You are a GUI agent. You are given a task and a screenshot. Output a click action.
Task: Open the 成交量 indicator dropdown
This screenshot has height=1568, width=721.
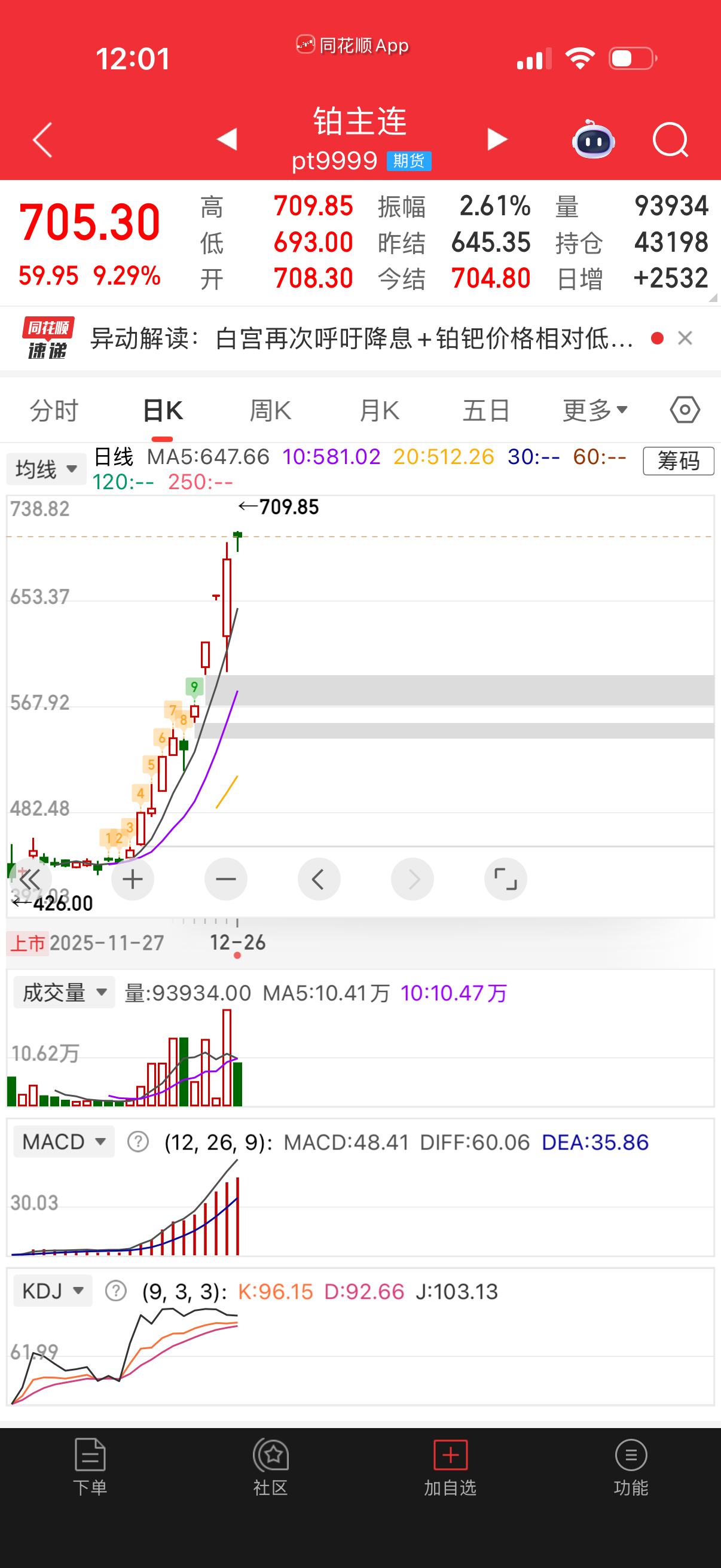pyautogui.click(x=63, y=992)
